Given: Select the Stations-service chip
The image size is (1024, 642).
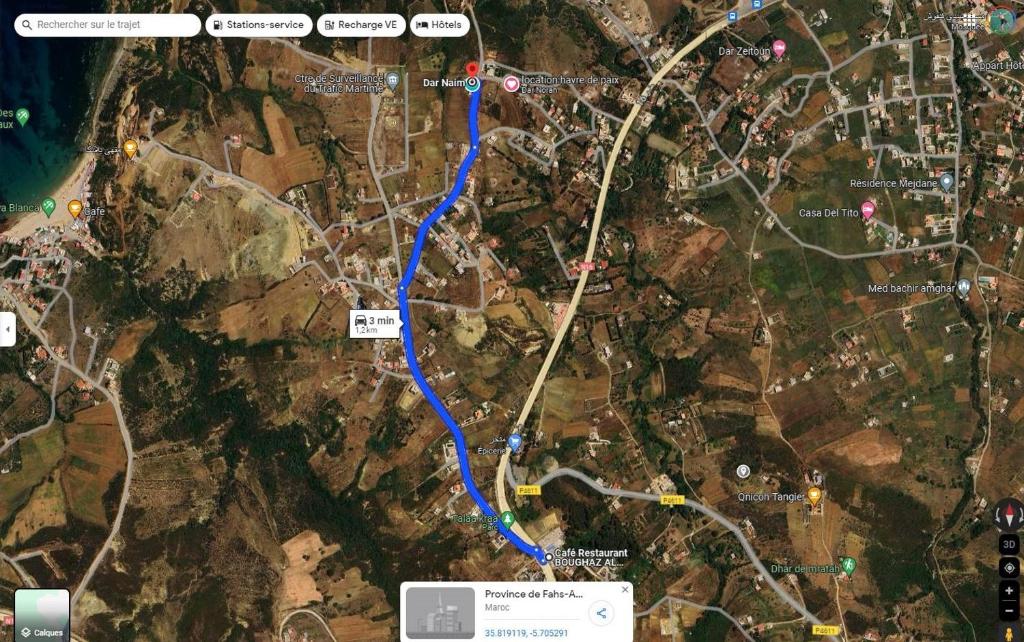Looking at the screenshot, I should [x=259, y=25].
